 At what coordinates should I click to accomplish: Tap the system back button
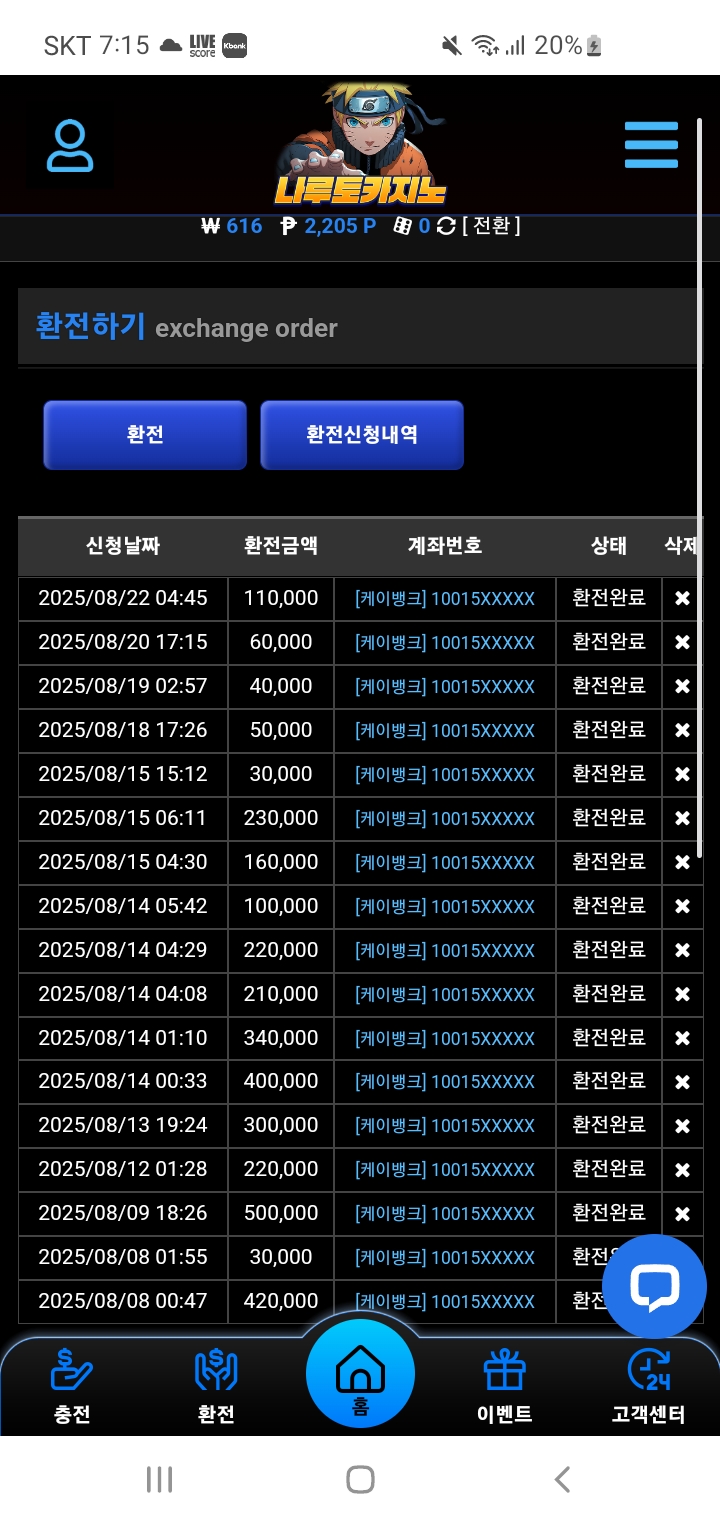562,1479
